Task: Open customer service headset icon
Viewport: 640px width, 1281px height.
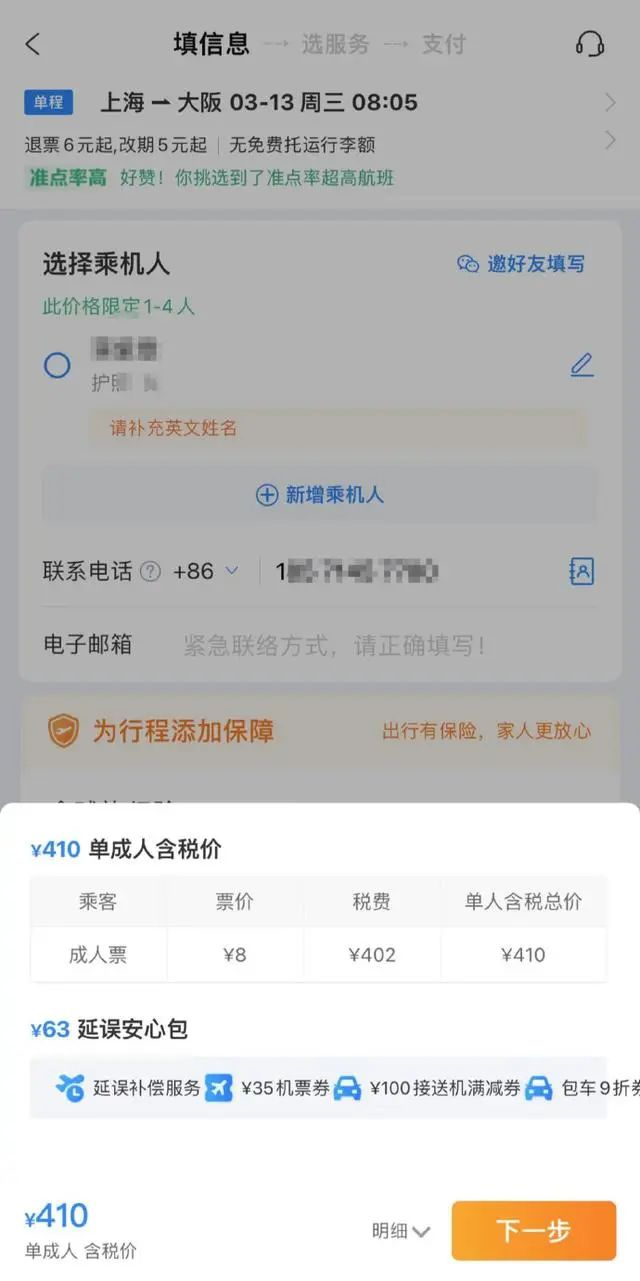Action: point(590,44)
